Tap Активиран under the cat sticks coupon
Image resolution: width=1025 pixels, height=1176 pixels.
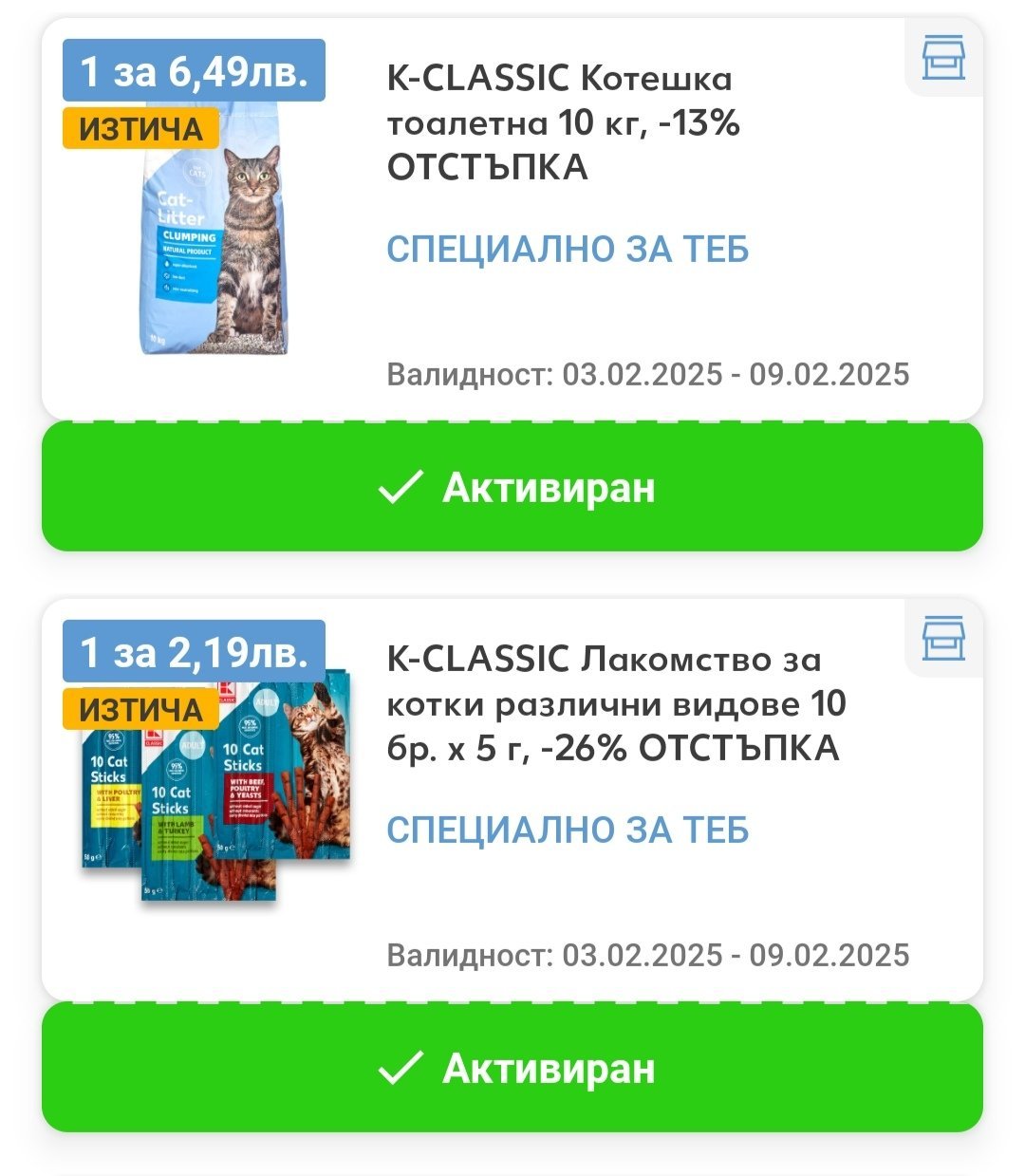(512, 1069)
